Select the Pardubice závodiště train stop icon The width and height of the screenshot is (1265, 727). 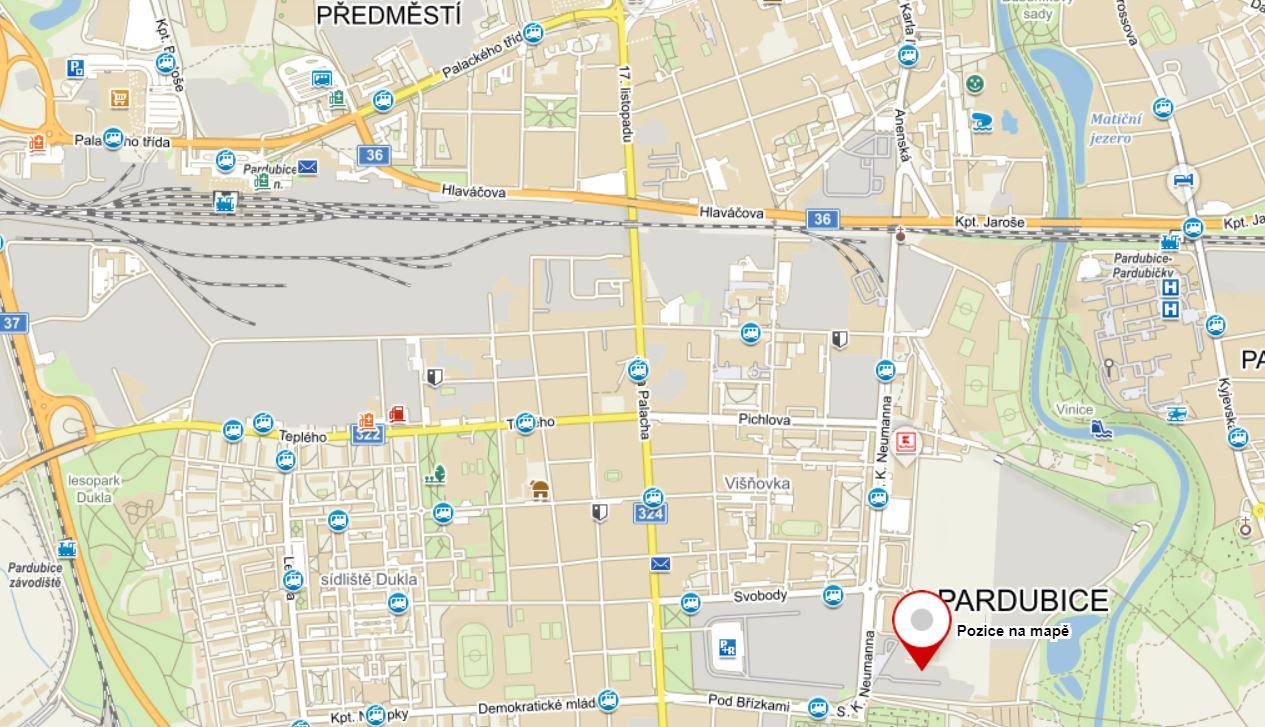coord(67,548)
